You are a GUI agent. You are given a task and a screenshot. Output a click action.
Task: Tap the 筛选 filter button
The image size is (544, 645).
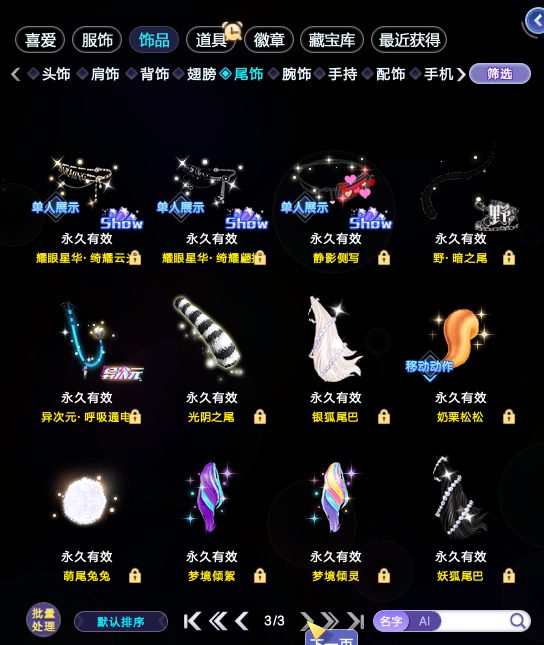500,74
